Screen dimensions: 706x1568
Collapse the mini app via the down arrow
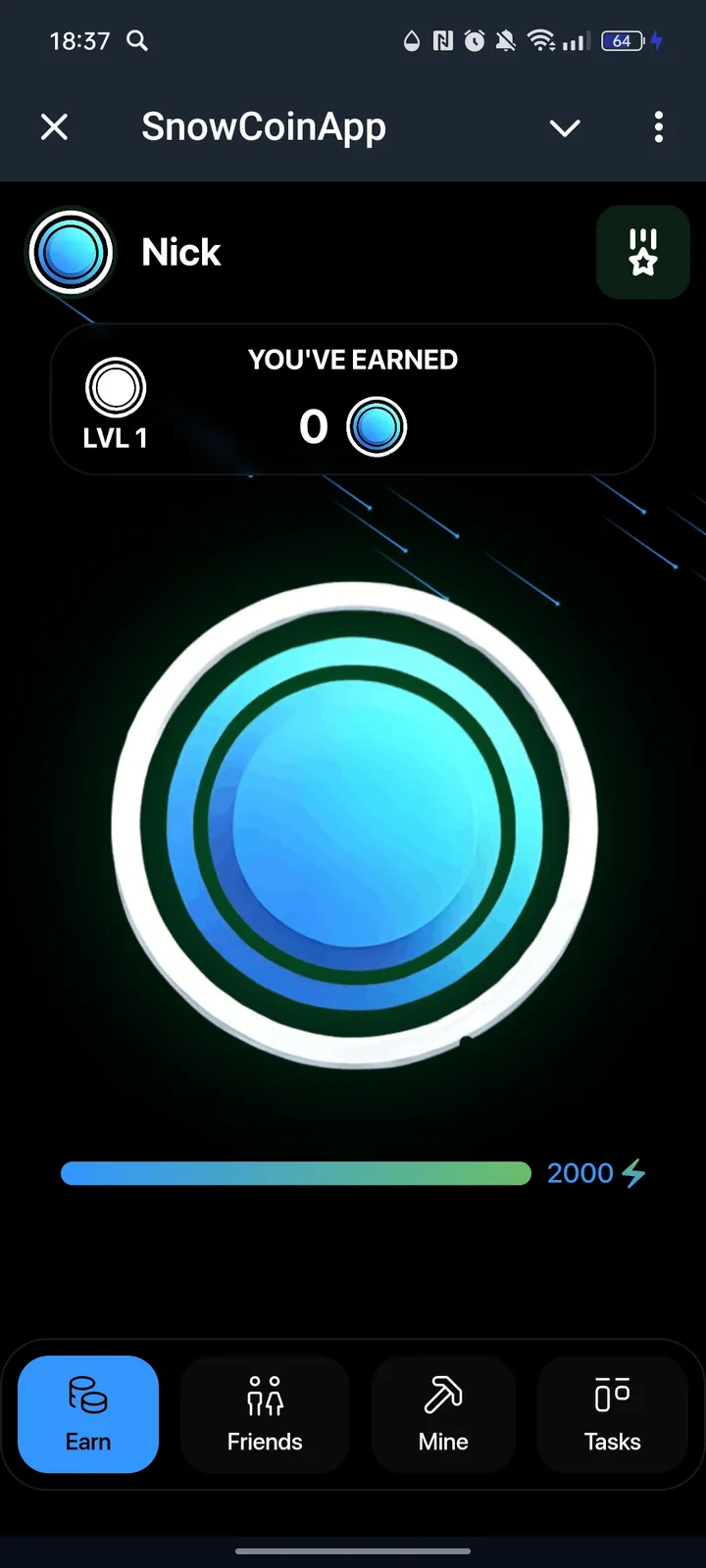point(565,127)
